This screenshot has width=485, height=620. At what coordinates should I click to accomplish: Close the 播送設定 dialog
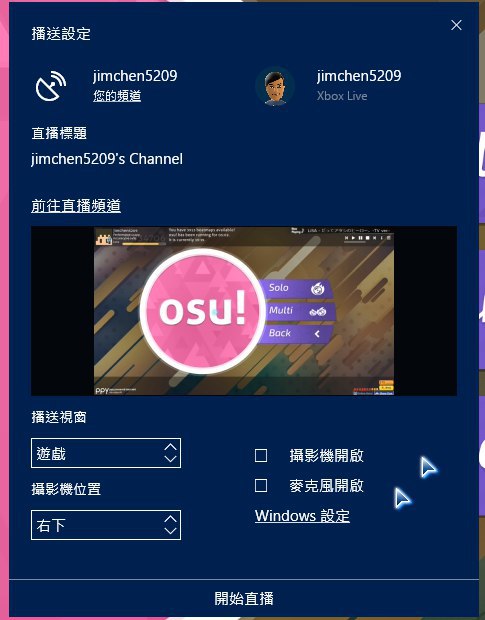click(456, 25)
